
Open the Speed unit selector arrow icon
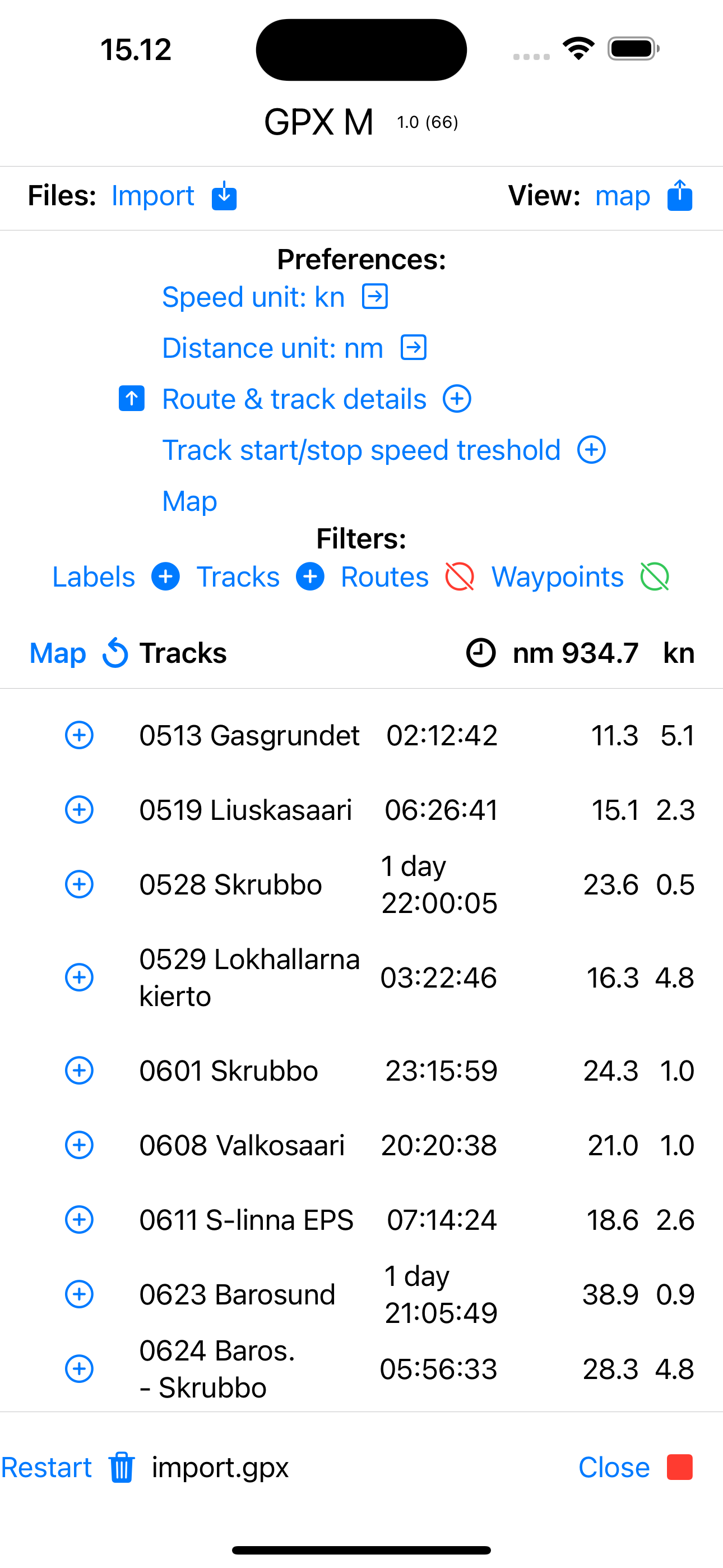click(376, 297)
